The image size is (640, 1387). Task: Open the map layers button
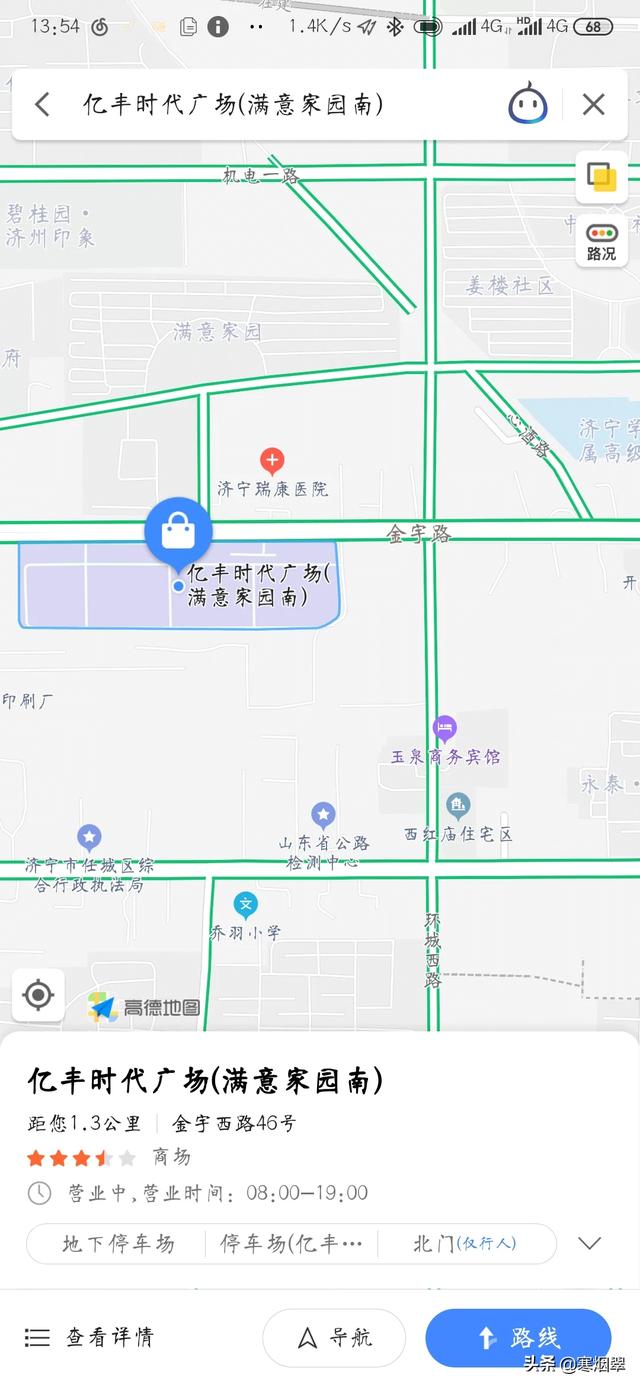tap(601, 177)
